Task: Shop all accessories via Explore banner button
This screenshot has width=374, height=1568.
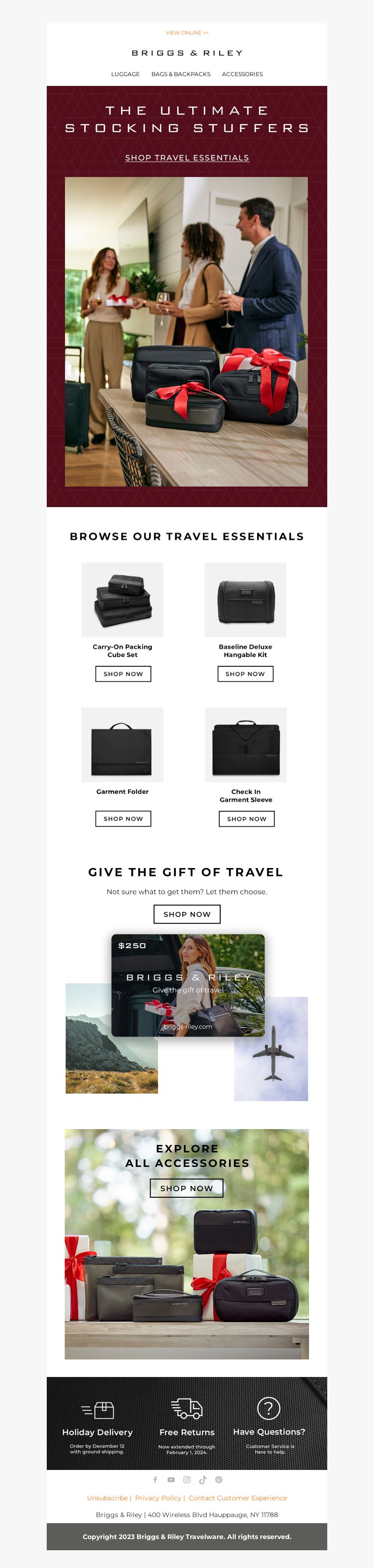Action: coord(187,1188)
